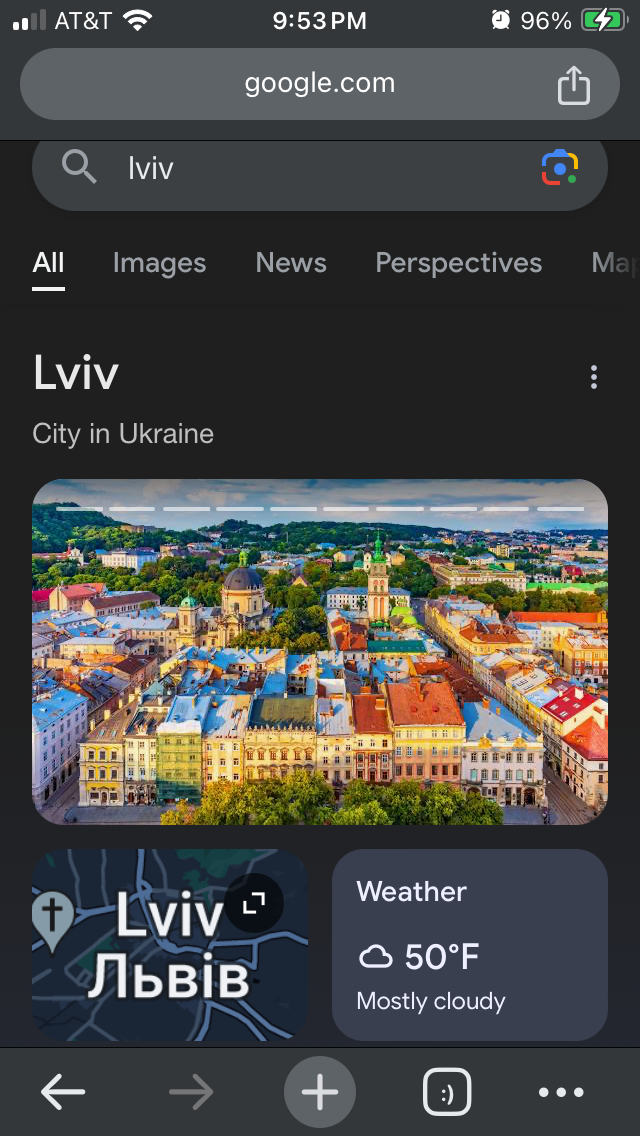This screenshot has width=640, height=1136.
Task: Tap the lviv search box
Action: pos(300,168)
